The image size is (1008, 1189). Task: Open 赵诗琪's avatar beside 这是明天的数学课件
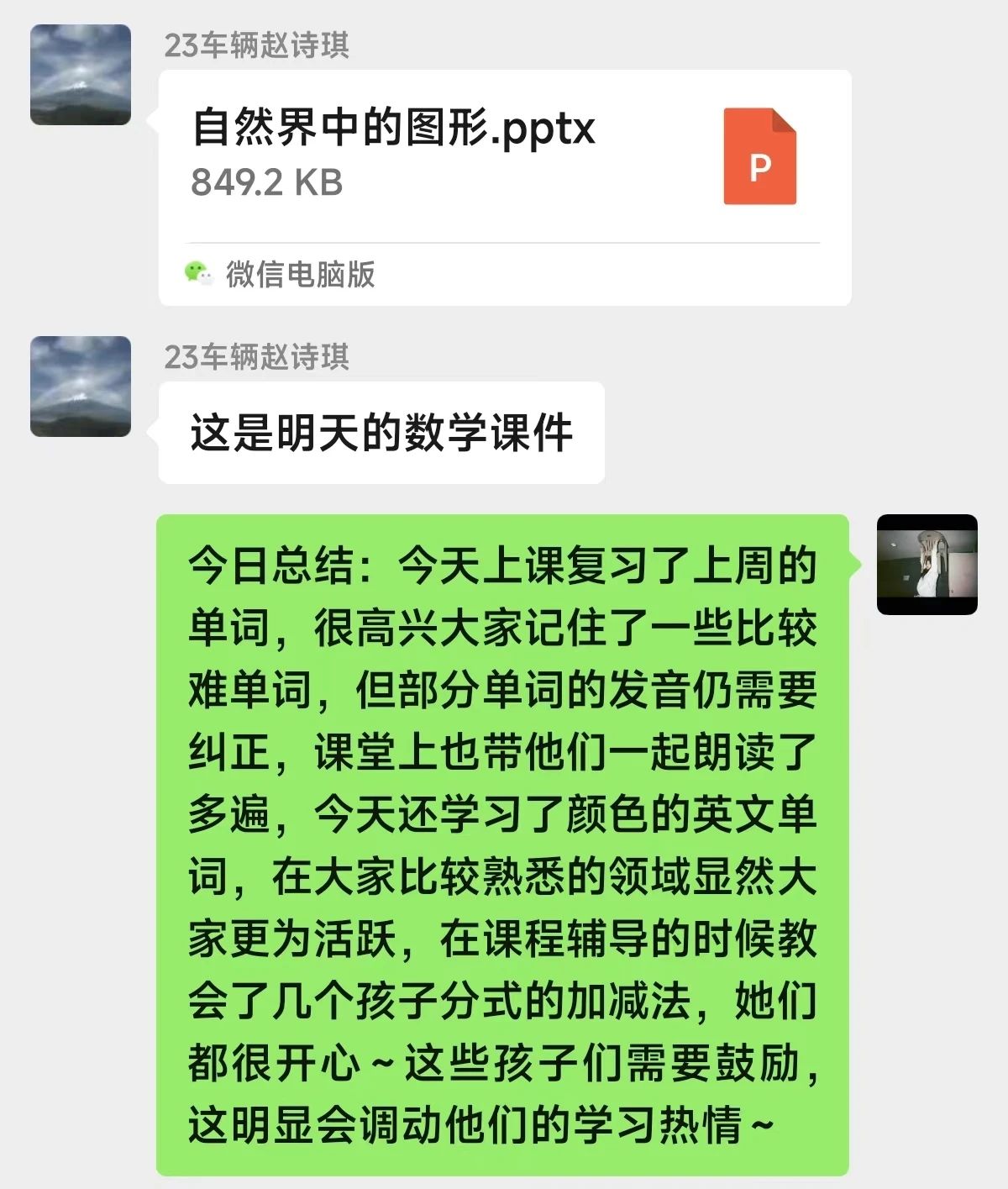(81, 387)
